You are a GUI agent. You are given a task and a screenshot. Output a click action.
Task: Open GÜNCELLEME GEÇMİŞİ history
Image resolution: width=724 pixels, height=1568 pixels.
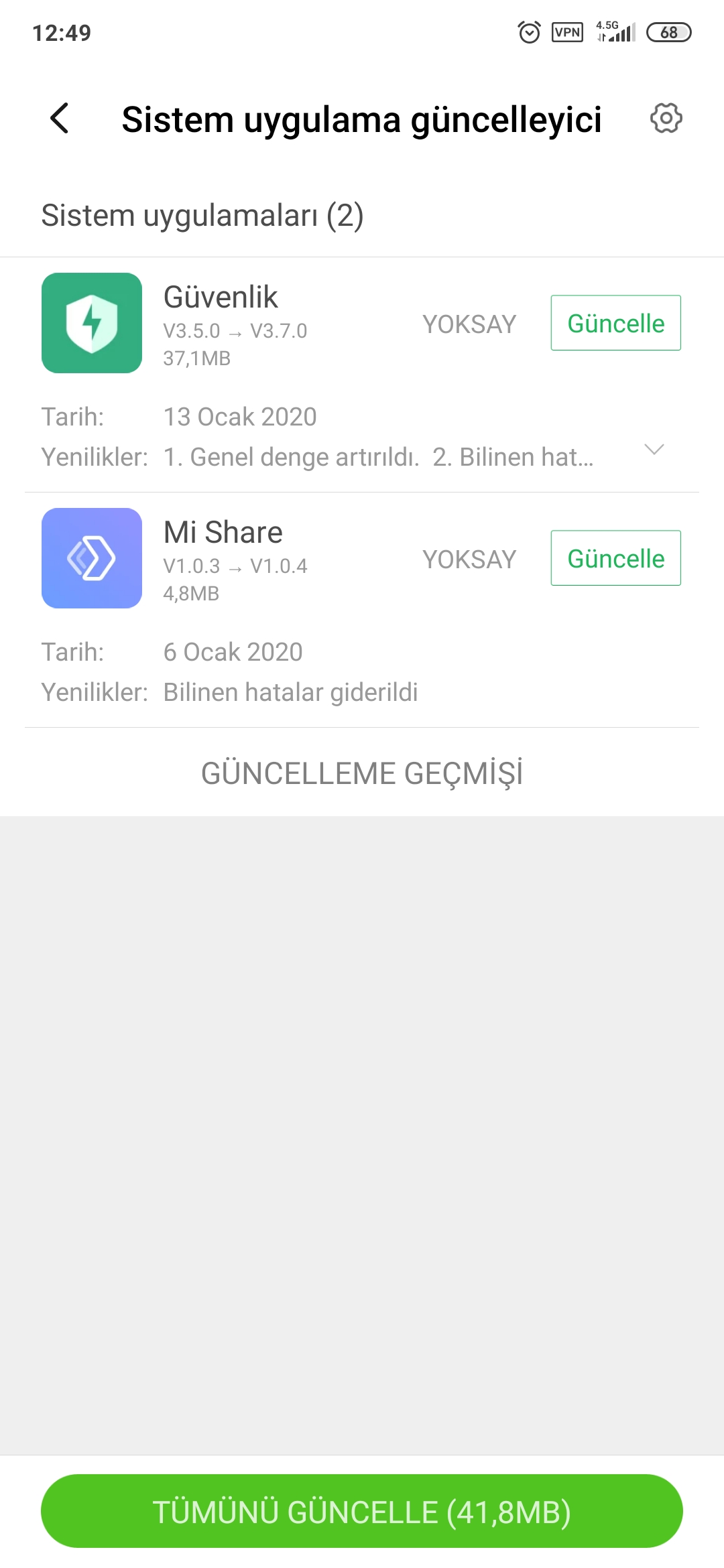(362, 773)
